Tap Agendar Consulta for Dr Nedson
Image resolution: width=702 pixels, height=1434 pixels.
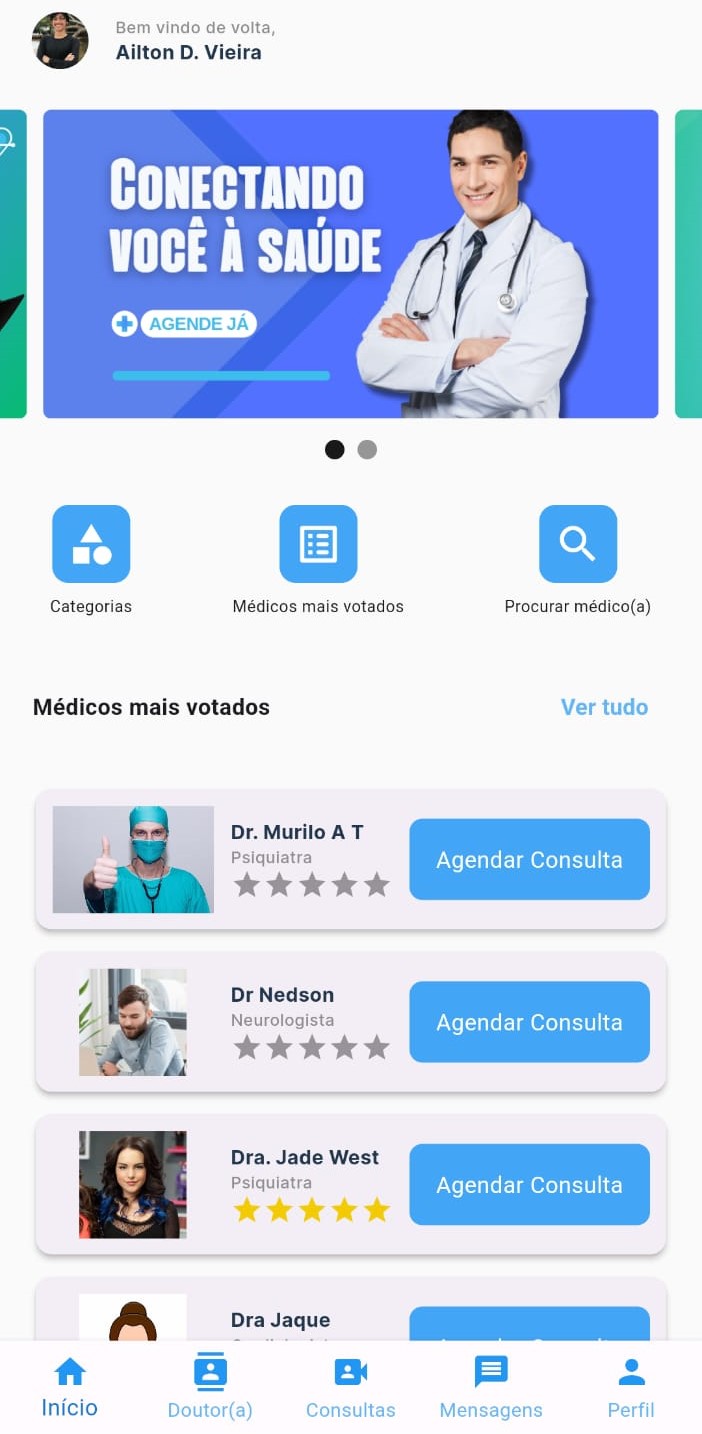529,1022
